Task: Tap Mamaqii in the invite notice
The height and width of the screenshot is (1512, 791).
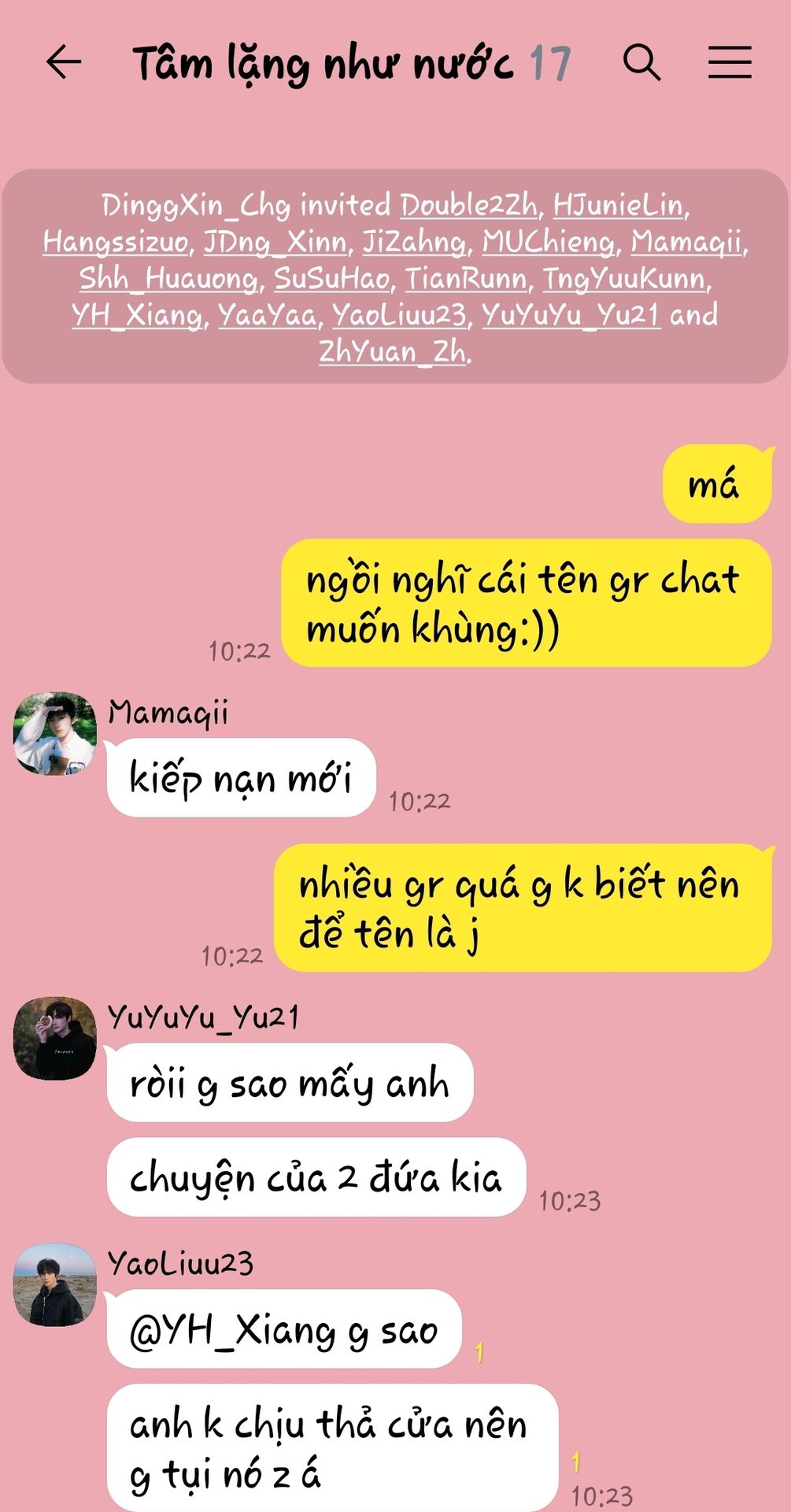Action: point(686,242)
